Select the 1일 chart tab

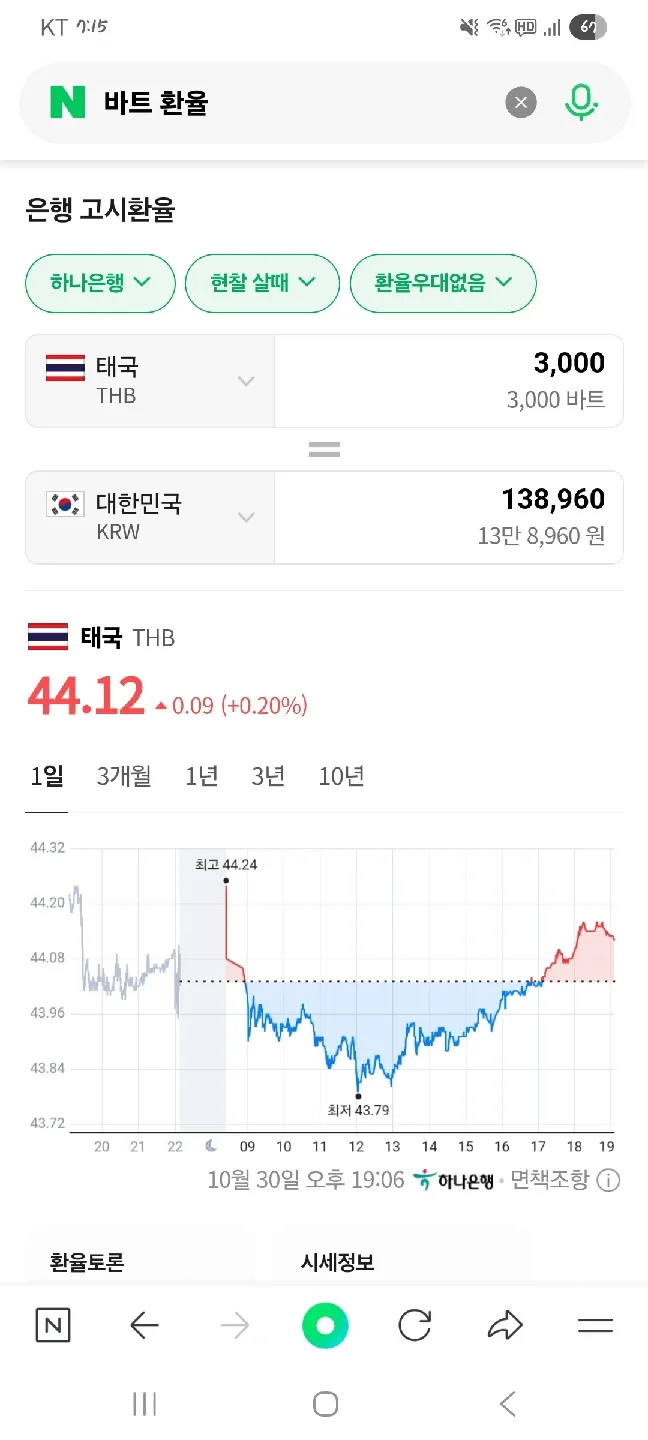click(47, 776)
